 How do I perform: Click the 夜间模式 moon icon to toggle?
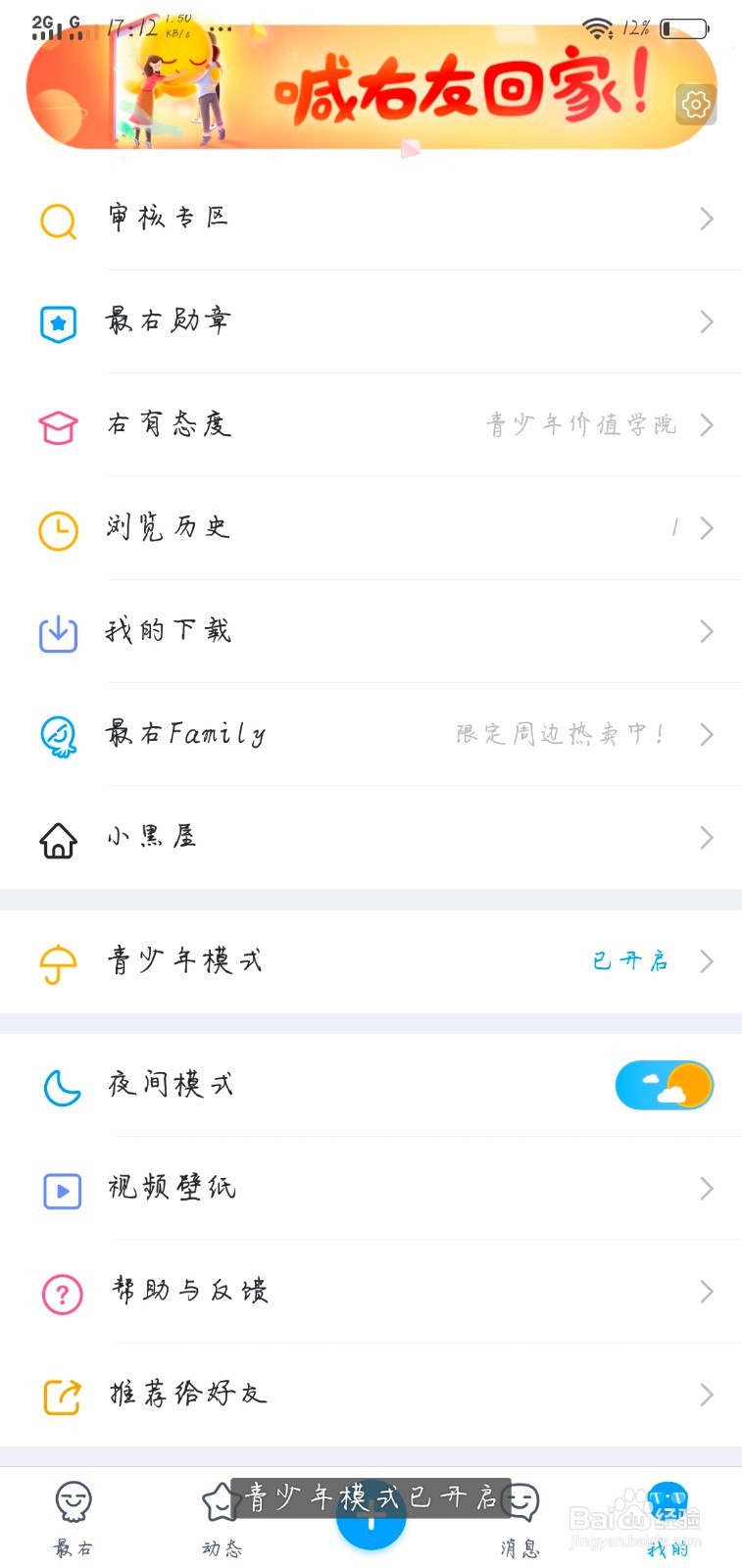point(61,1085)
